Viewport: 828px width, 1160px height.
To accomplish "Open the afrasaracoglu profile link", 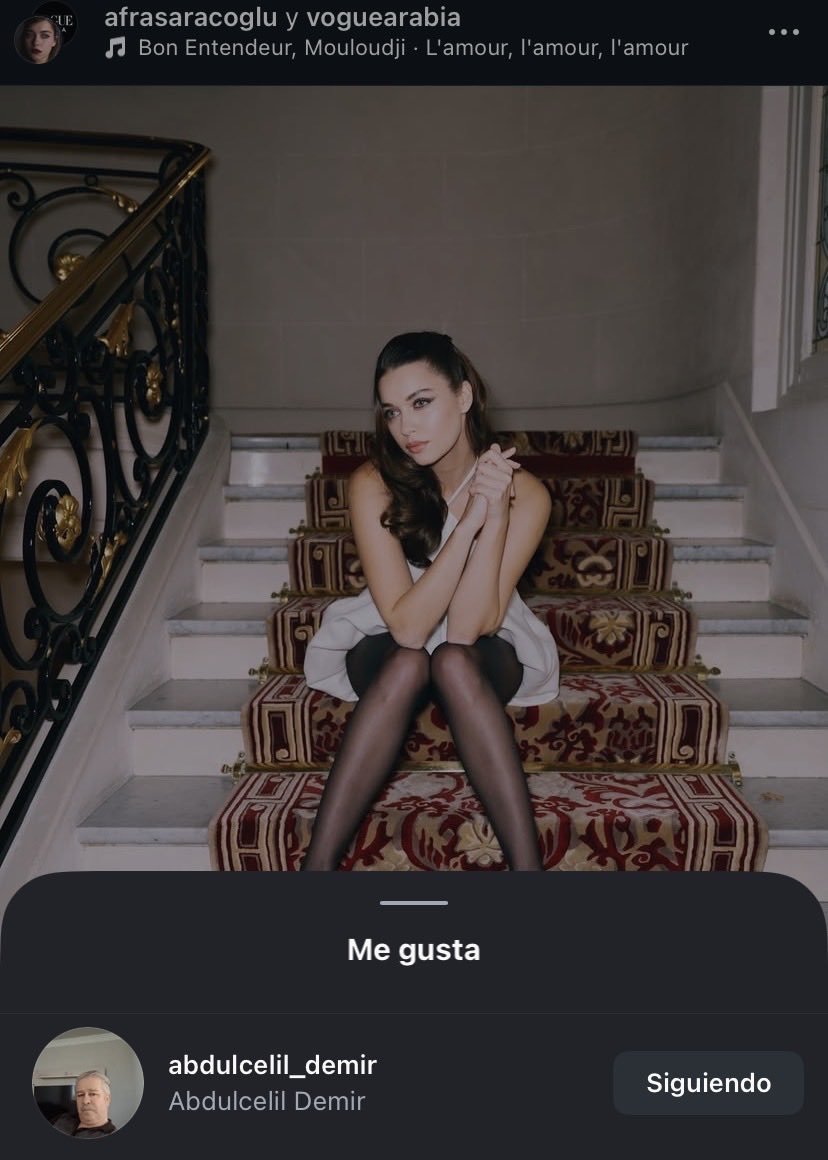I will 190,17.
